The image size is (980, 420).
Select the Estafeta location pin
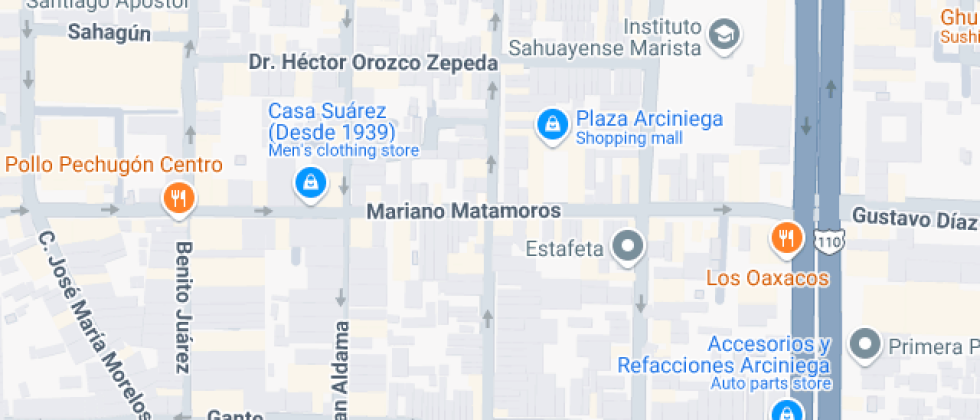[x=628, y=248]
